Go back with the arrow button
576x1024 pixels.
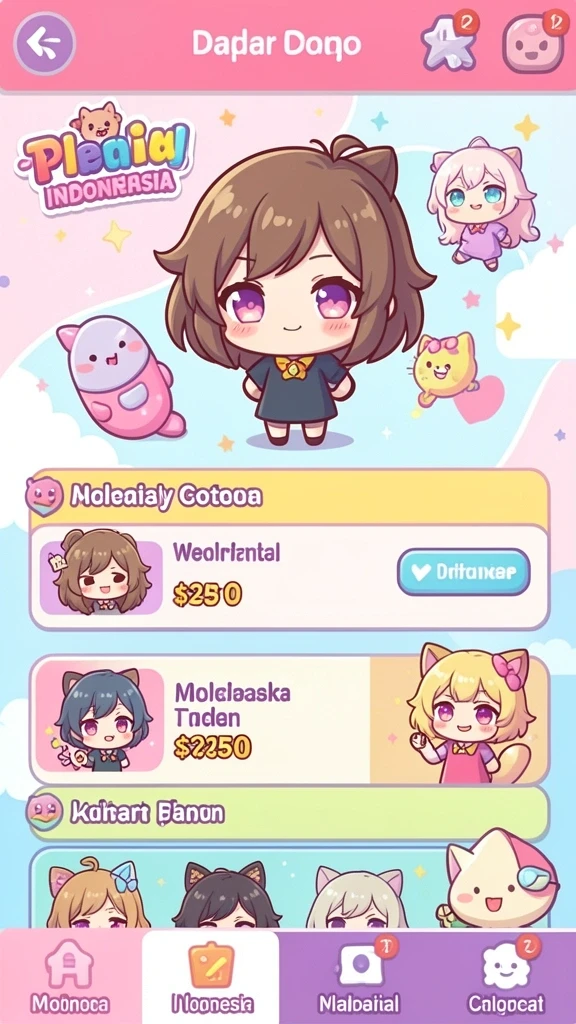pyautogui.click(x=45, y=44)
